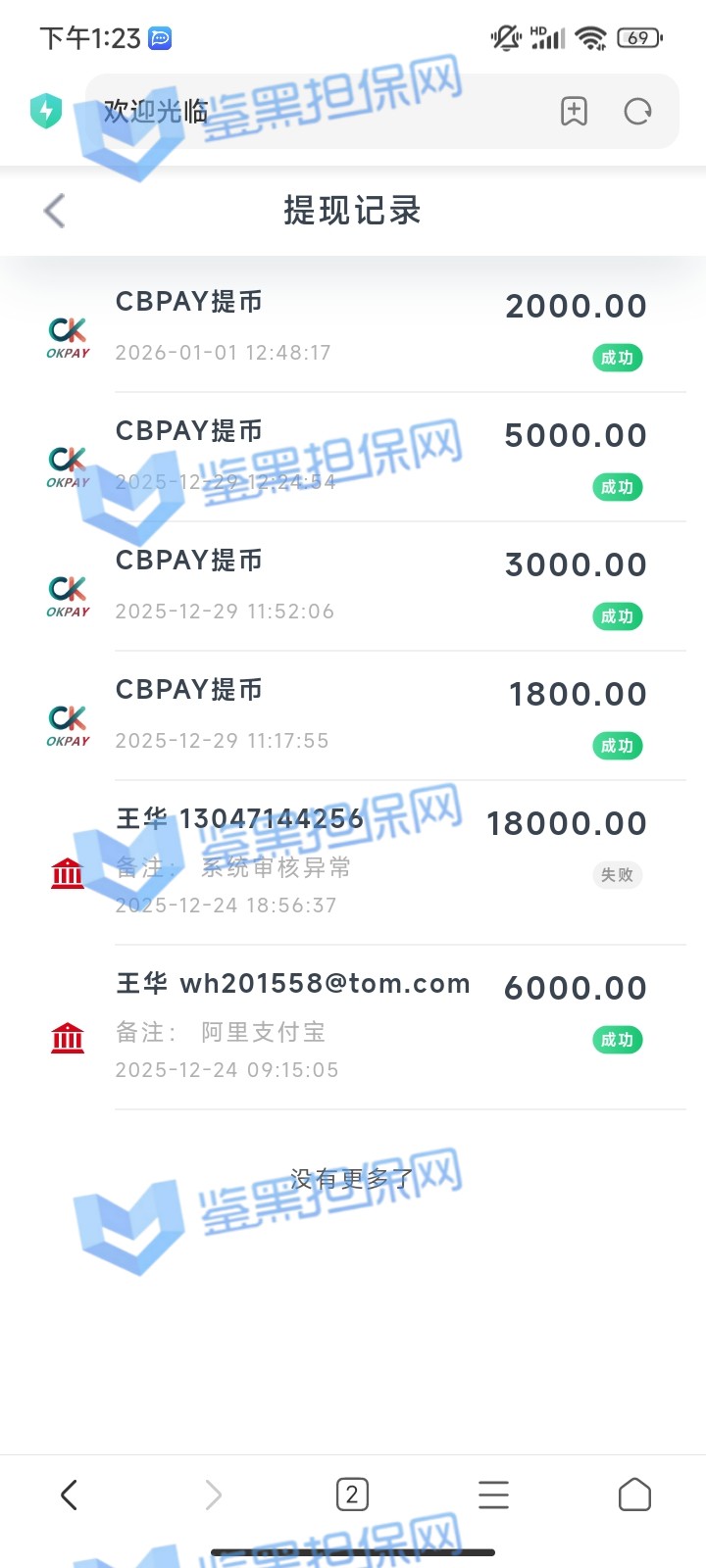Go back from the 提现记录 page

click(55, 211)
